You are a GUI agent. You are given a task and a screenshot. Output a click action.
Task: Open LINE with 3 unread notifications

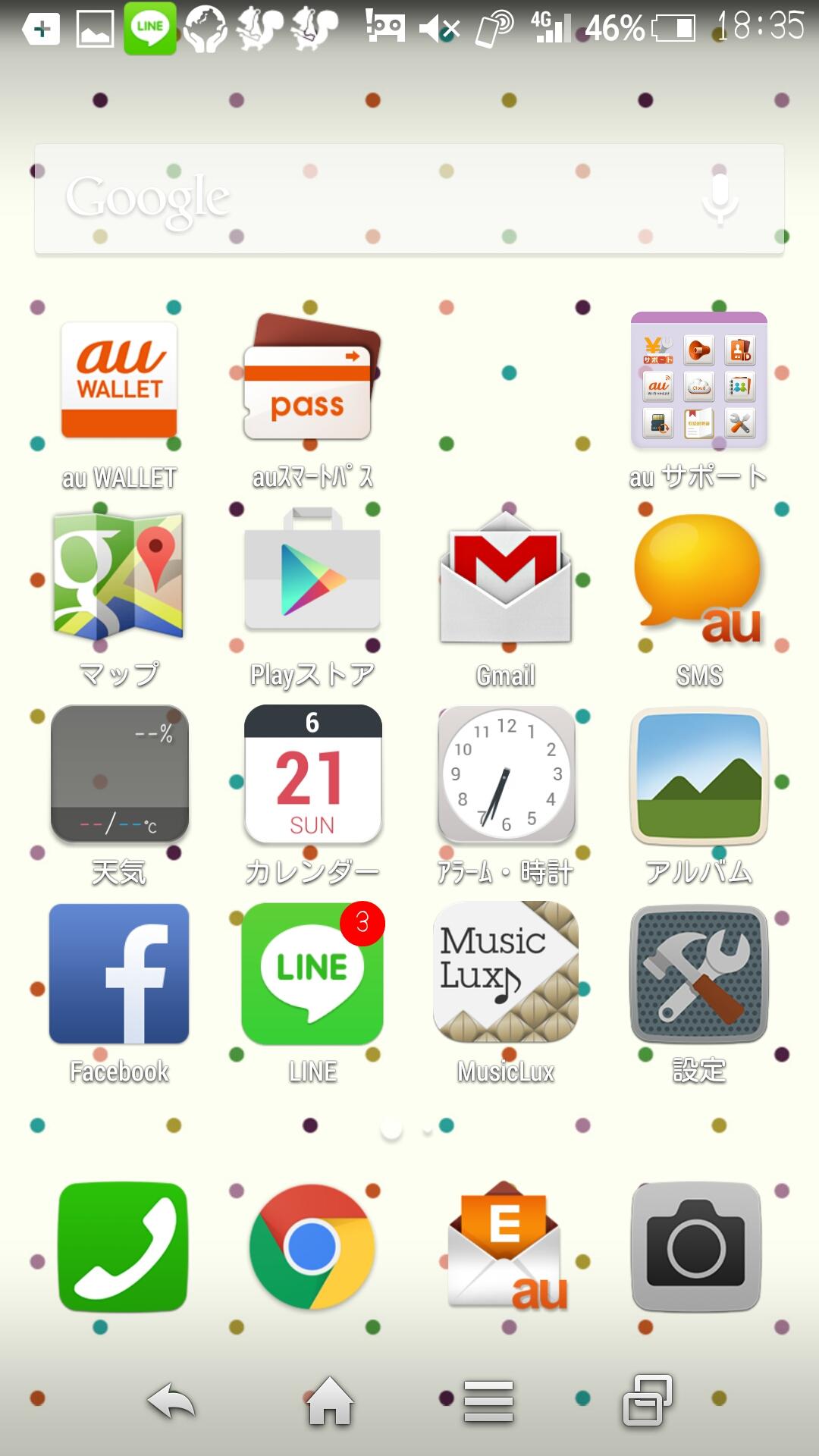[x=312, y=974]
